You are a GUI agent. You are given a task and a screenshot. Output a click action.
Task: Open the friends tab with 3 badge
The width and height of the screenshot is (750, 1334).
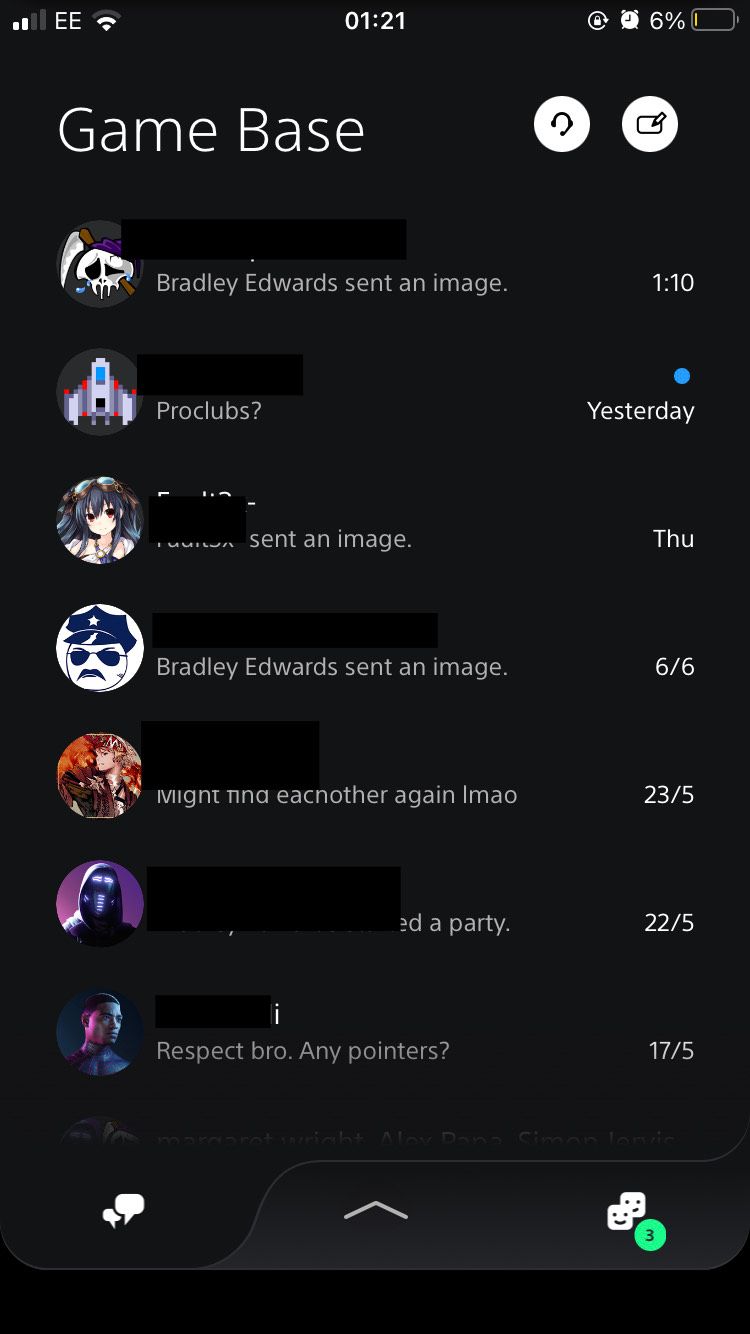coord(629,1213)
